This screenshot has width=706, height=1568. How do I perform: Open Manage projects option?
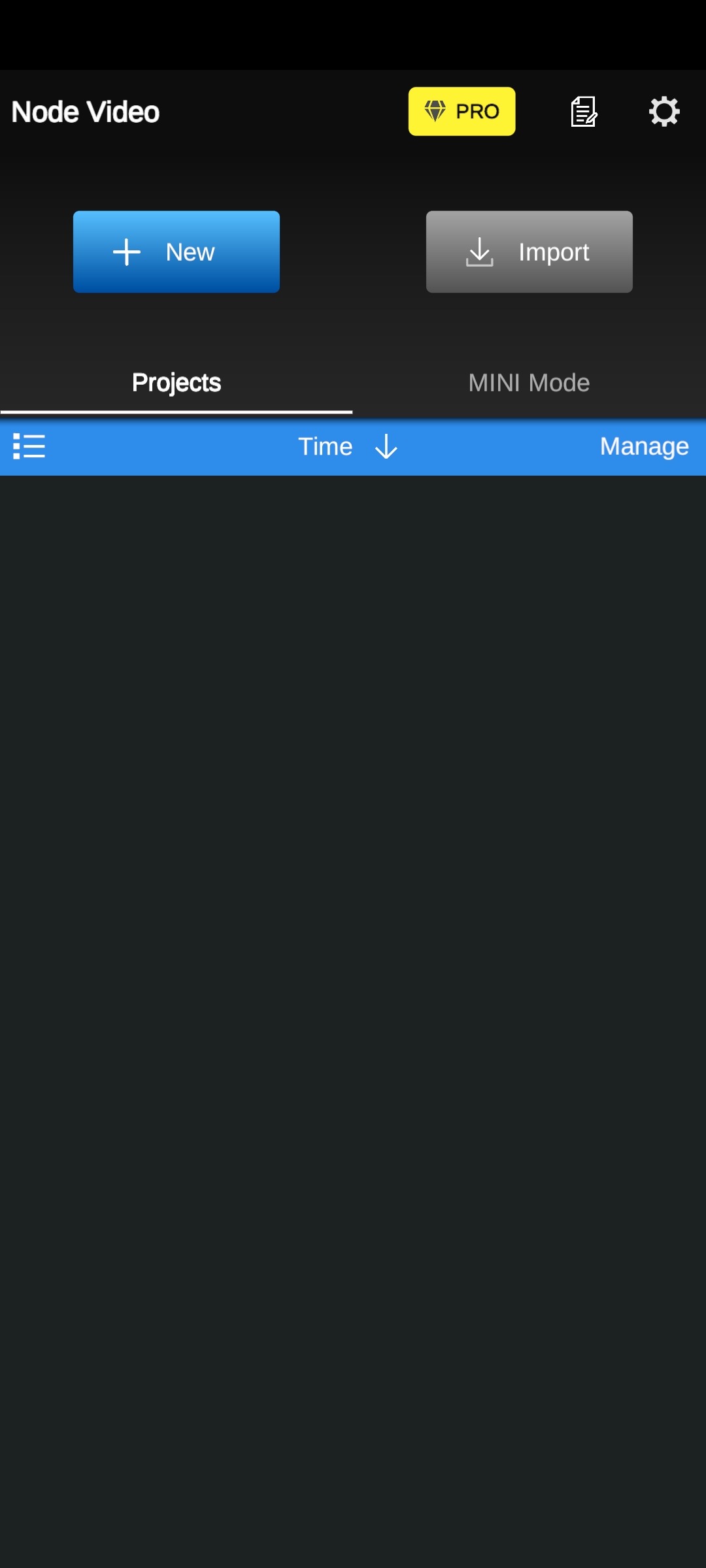tap(644, 447)
